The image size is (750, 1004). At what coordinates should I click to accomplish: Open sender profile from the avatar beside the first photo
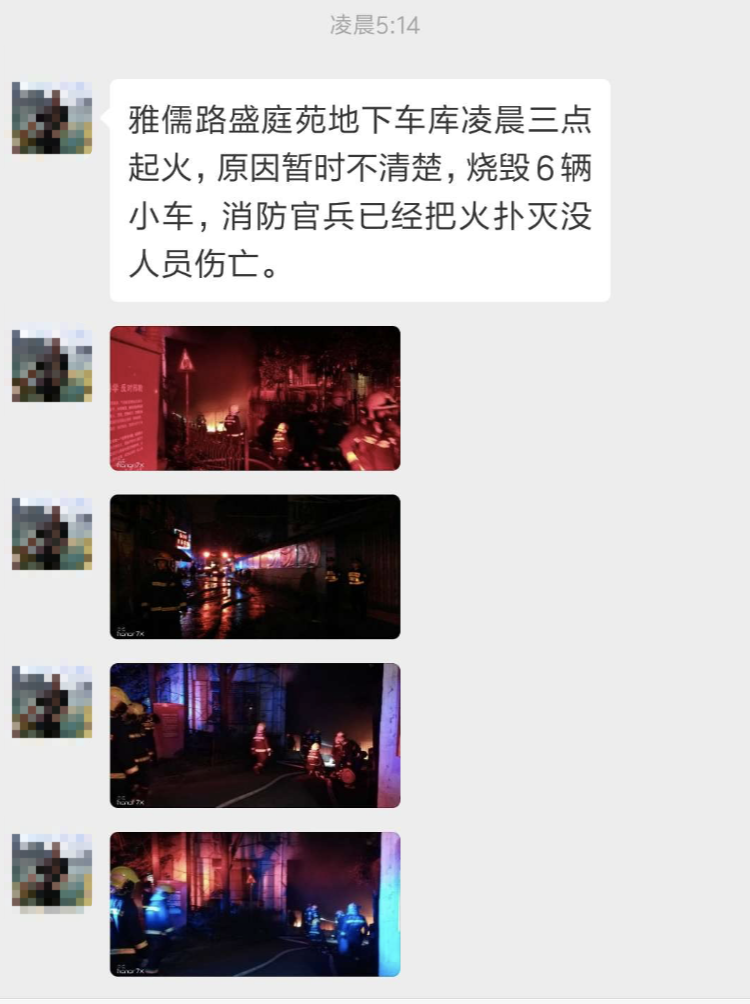pyautogui.click(x=52, y=365)
